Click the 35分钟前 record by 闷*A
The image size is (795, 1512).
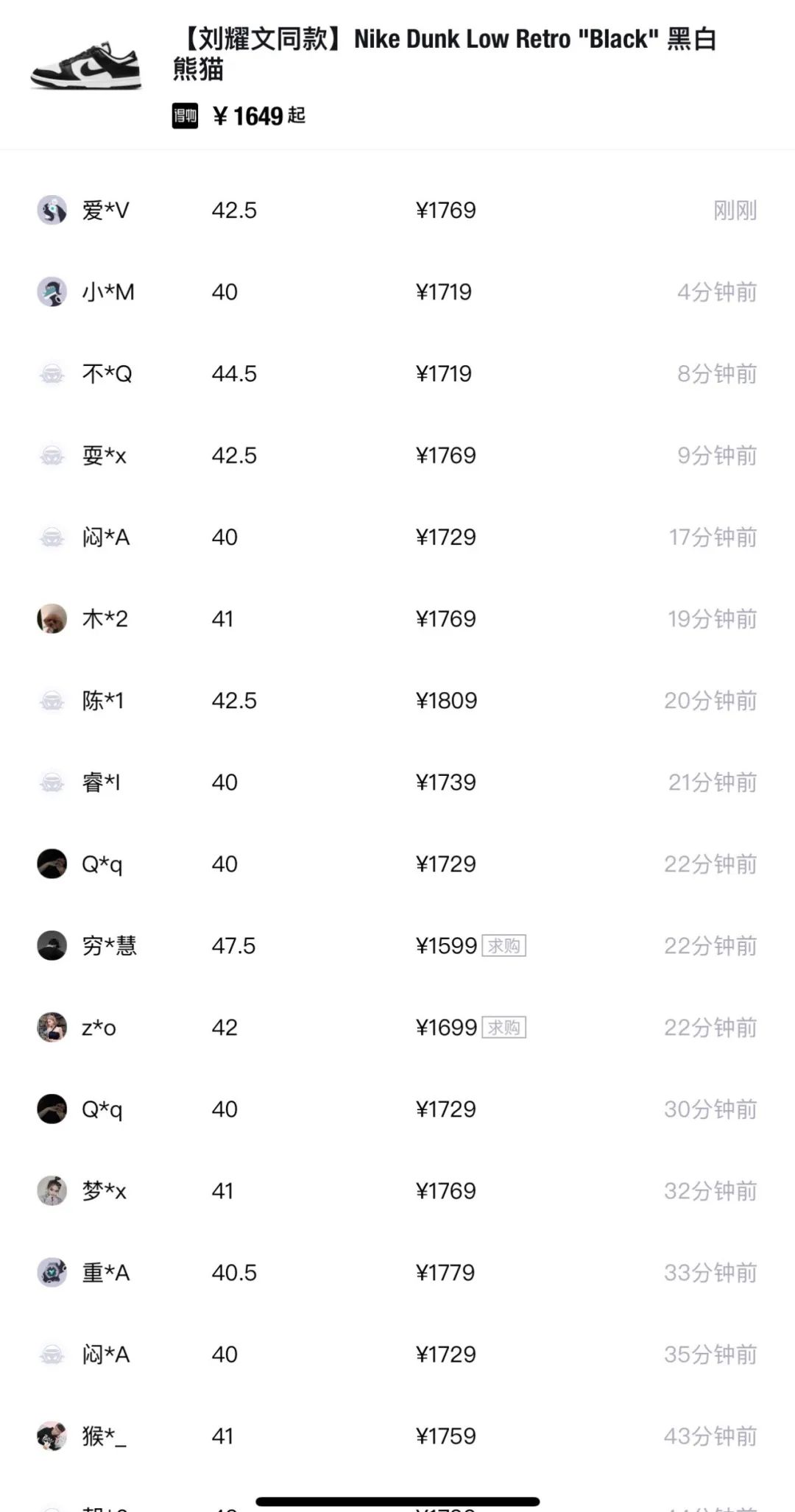coord(709,1354)
